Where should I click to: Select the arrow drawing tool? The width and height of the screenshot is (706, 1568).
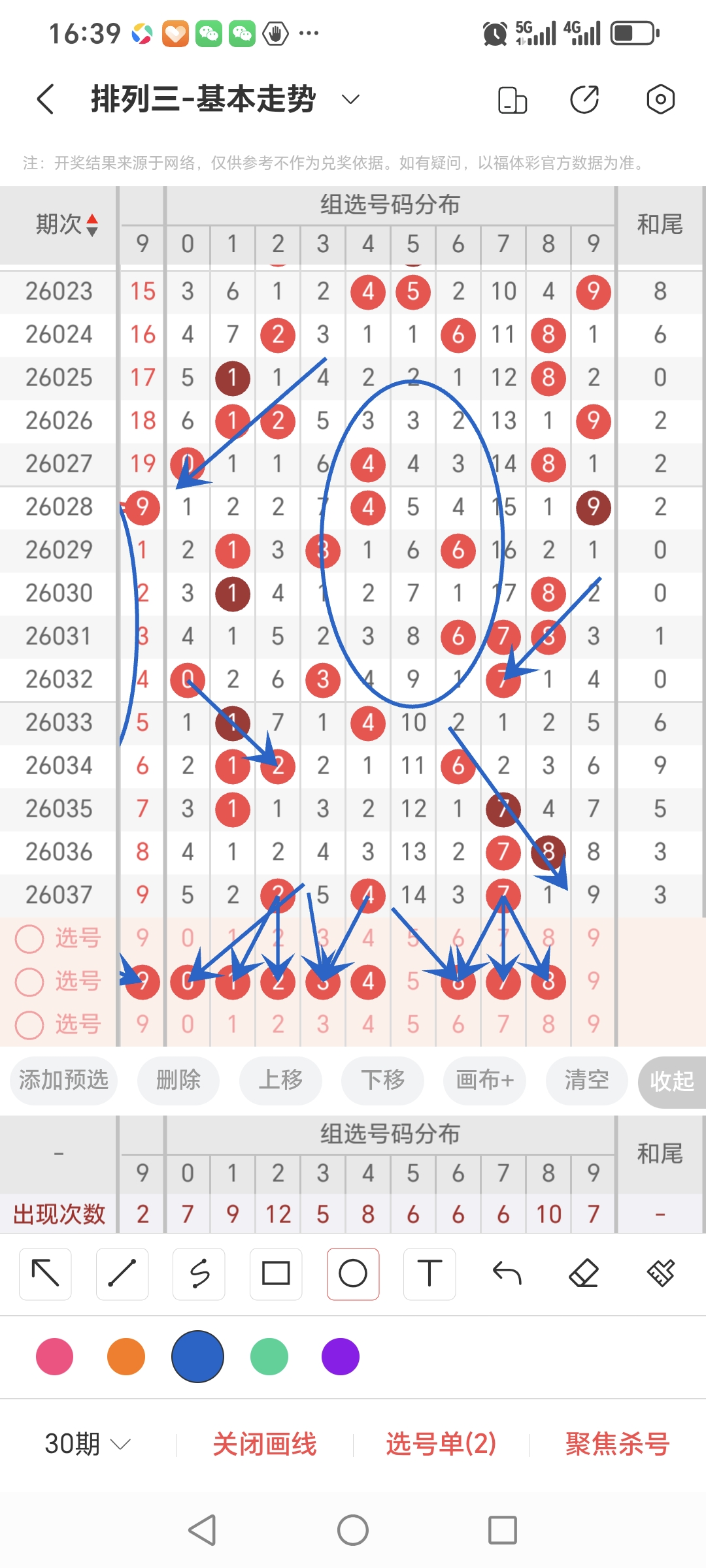pyautogui.click(x=45, y=1273)
